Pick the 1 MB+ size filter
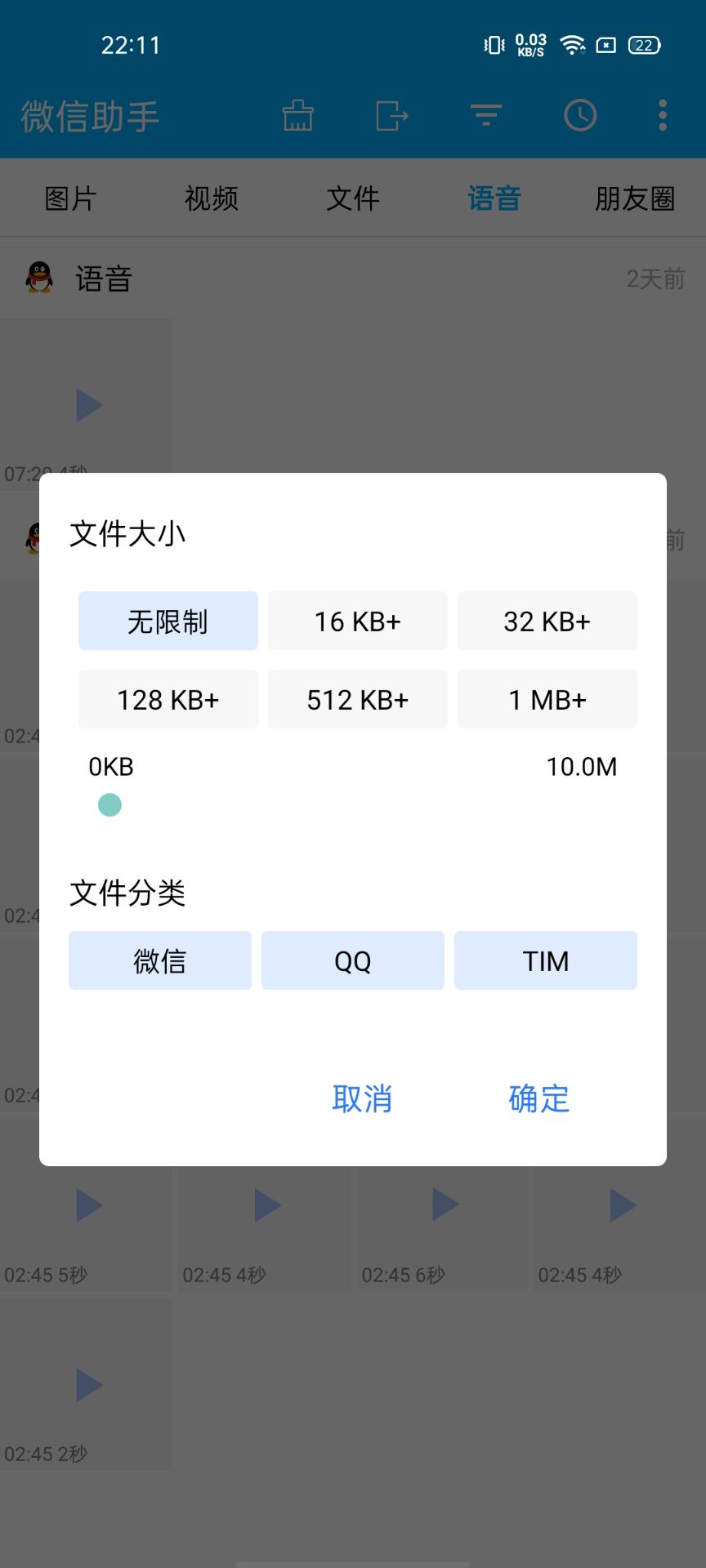This screenshot has height=1568, width=706. tap(547, 699)
